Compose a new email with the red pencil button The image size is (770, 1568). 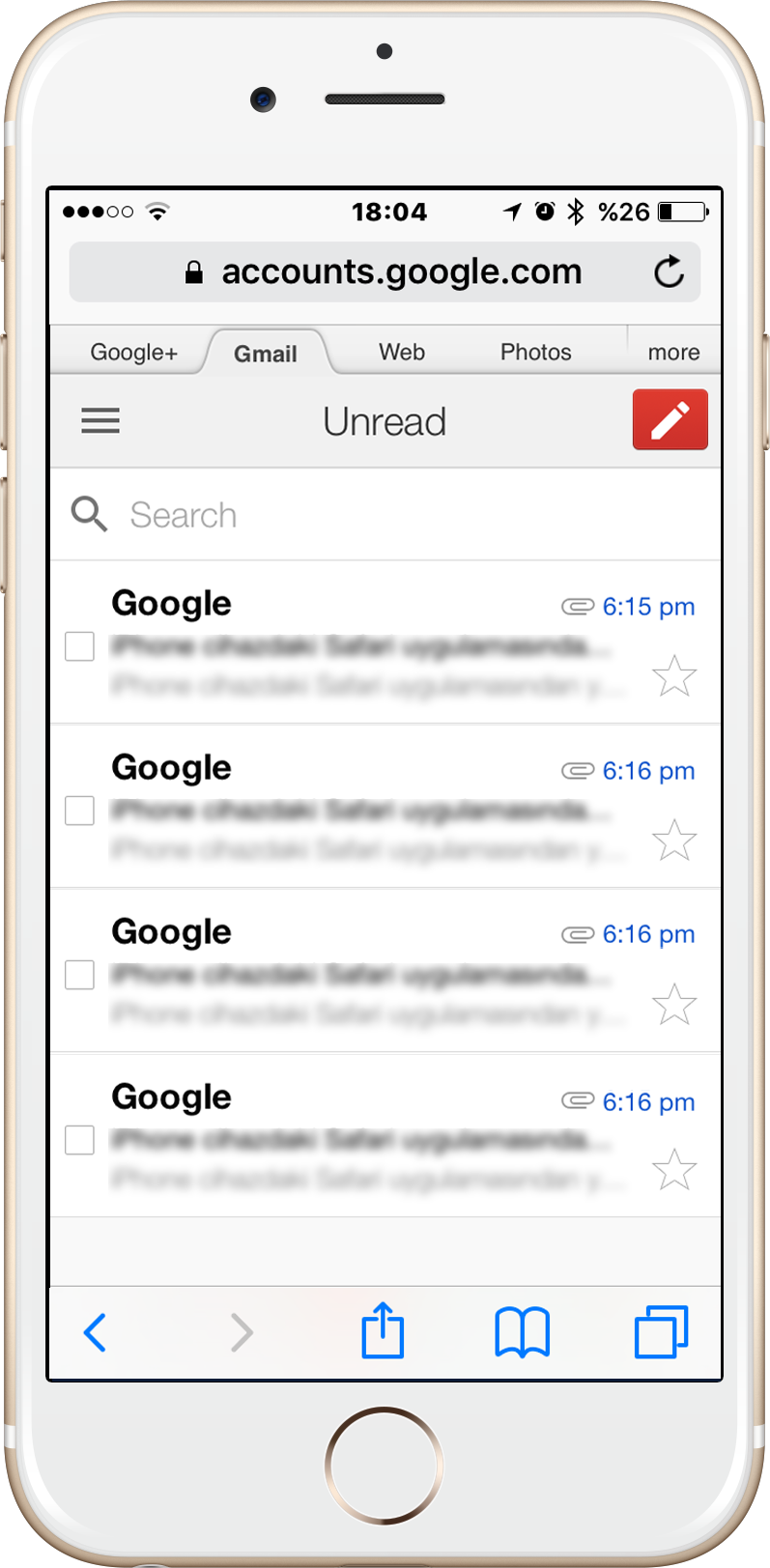coord(670,420)
